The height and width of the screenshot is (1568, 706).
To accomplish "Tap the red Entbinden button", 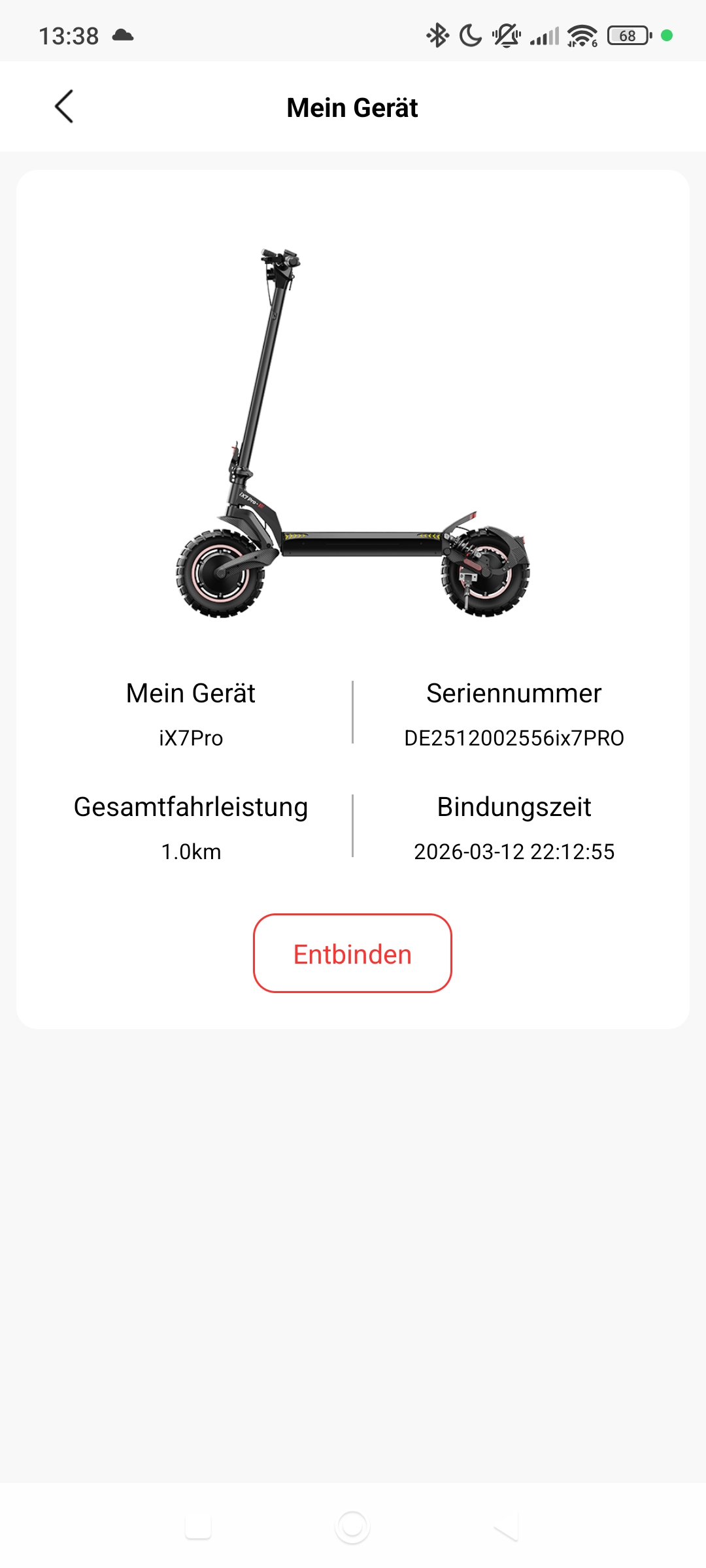I will (x=352, y=953).
